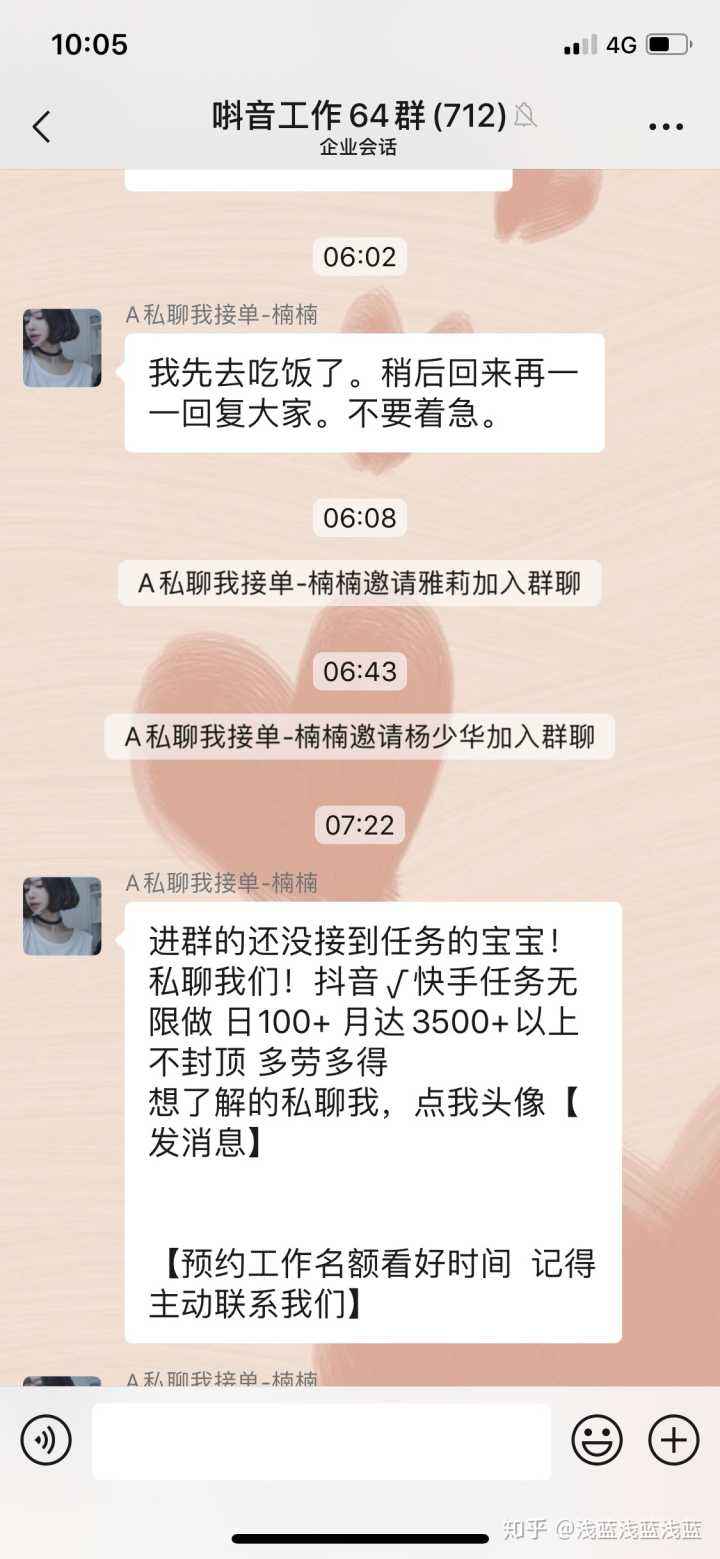Screen dimensions: 720x1559
Task: Open the emoji picker
Action: (597, 1441)
